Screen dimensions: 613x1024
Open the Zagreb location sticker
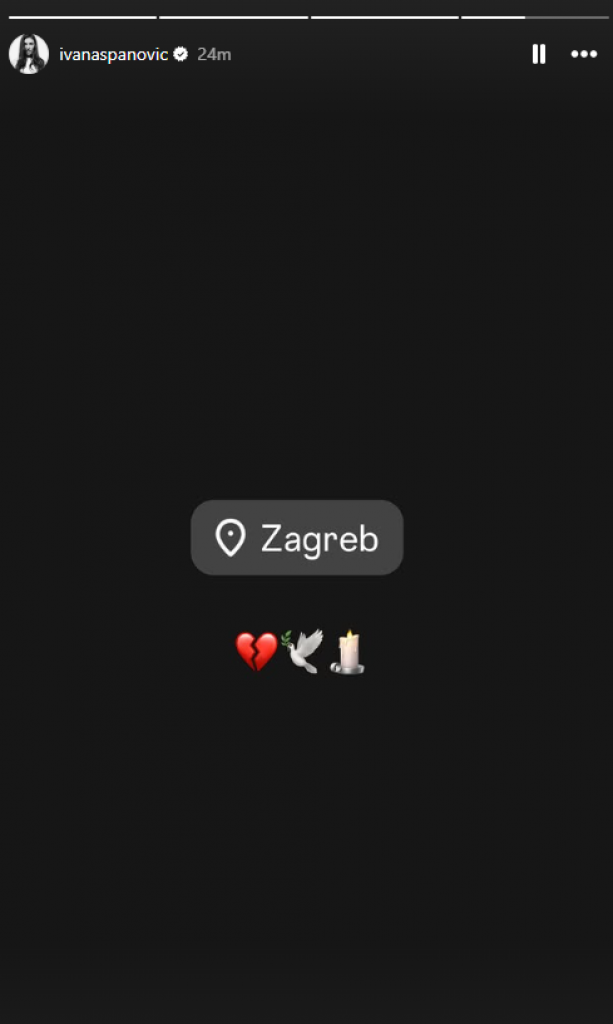click(x=297, y=538)
